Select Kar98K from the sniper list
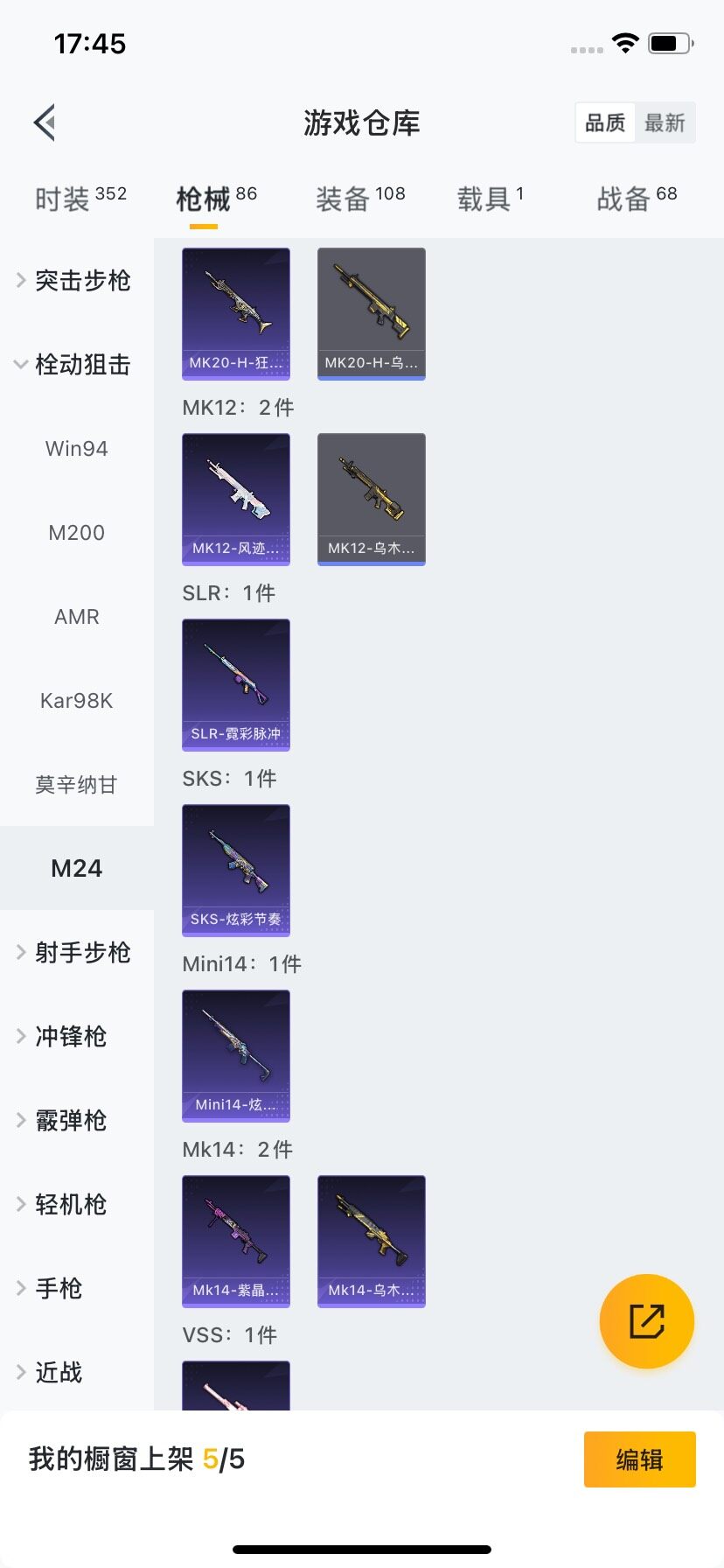The image size is (724, 1568). pyautogui.click(x=76, y=700)
